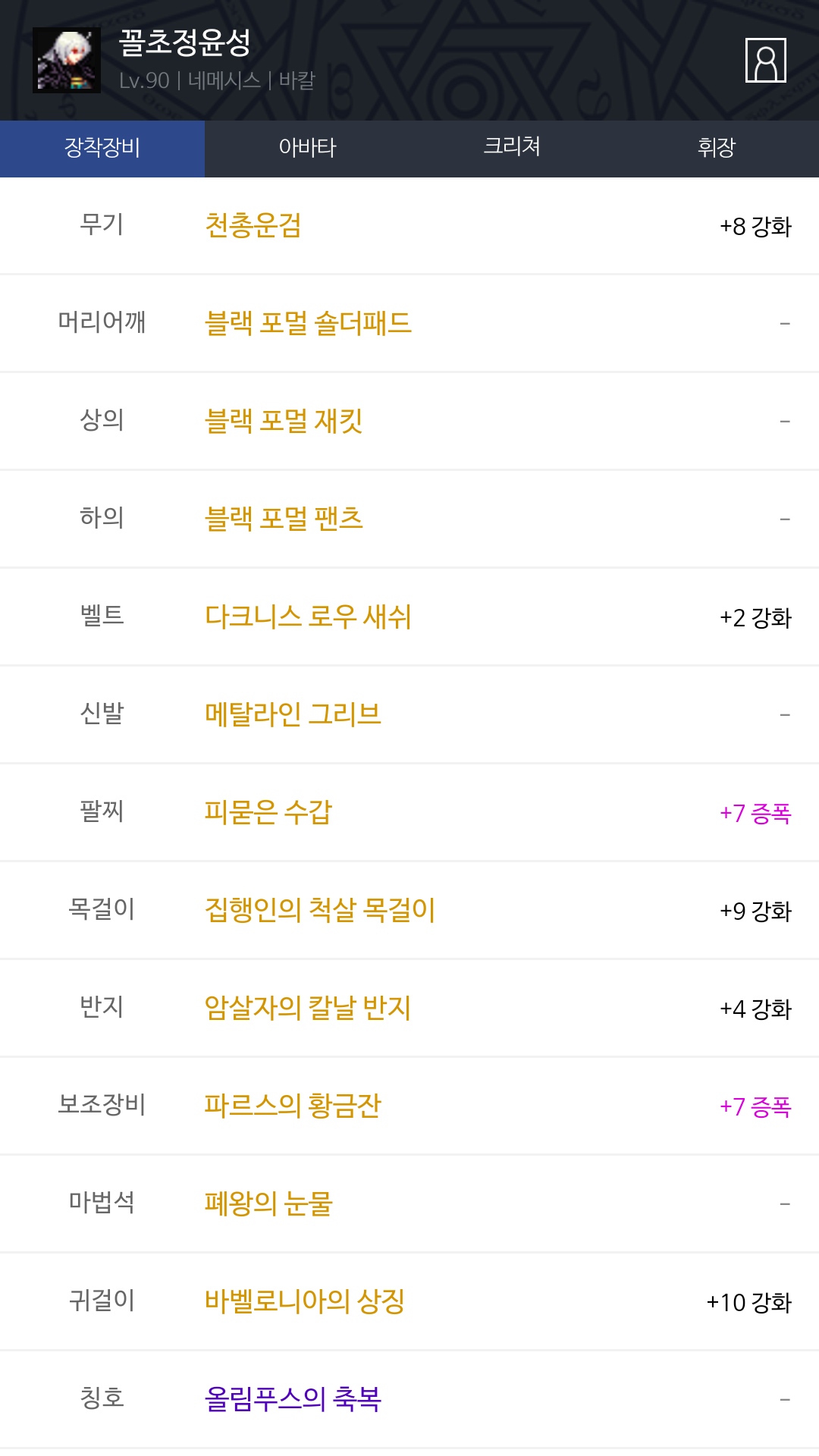View the belt 다크니스 로우 새쉬
The width and height of the screenshot is (819, 1456).
[308, 617]
